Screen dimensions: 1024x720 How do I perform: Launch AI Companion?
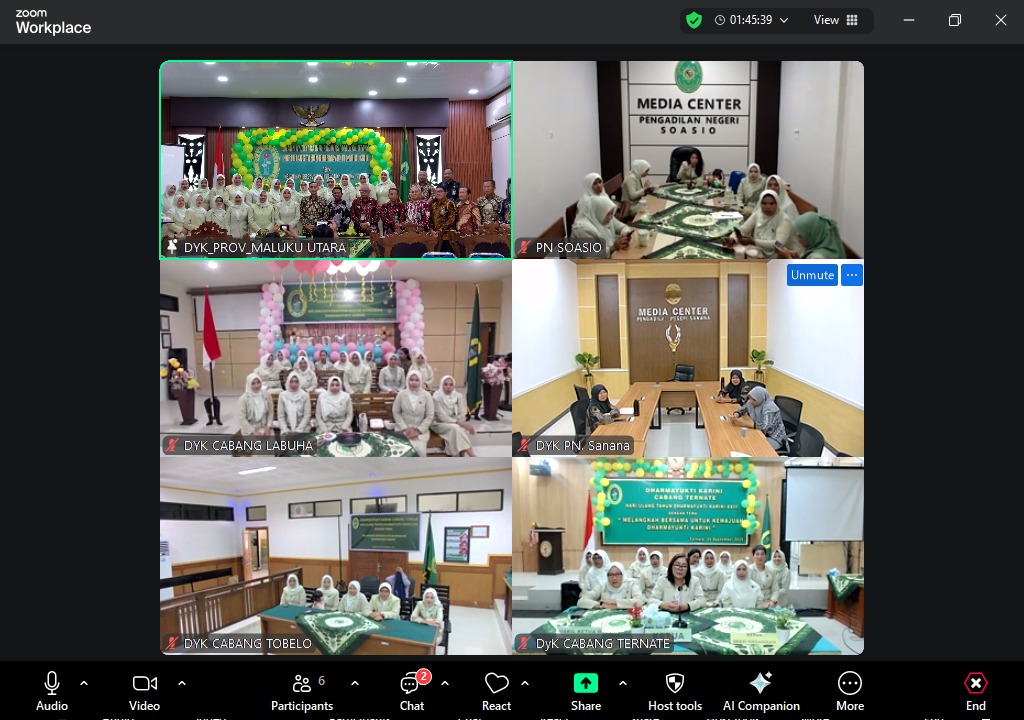click(761, 690)
